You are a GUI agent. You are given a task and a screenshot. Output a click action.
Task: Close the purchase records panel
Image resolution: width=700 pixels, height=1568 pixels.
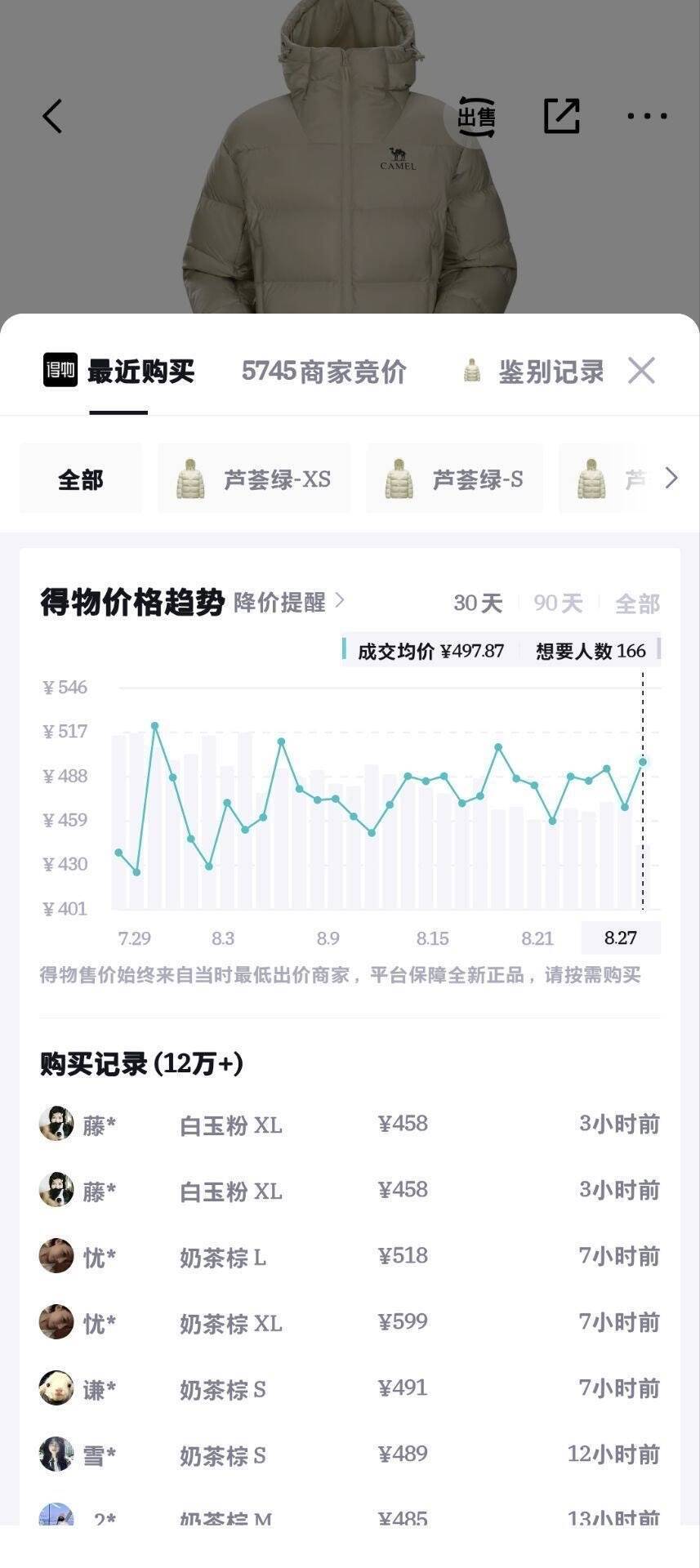[x=641, y=371]
